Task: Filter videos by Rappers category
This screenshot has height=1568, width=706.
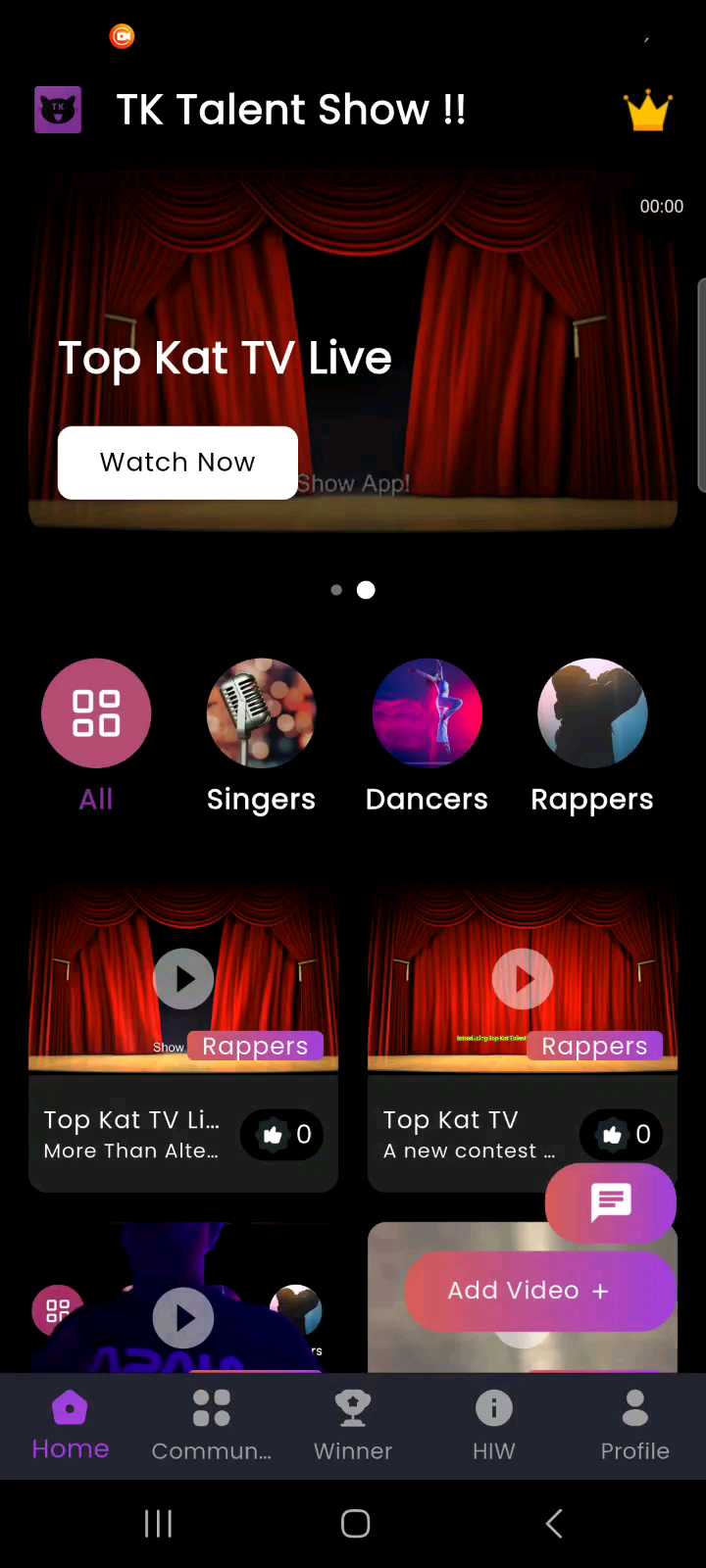Action: pyautogui.click(x=592, y=713)
